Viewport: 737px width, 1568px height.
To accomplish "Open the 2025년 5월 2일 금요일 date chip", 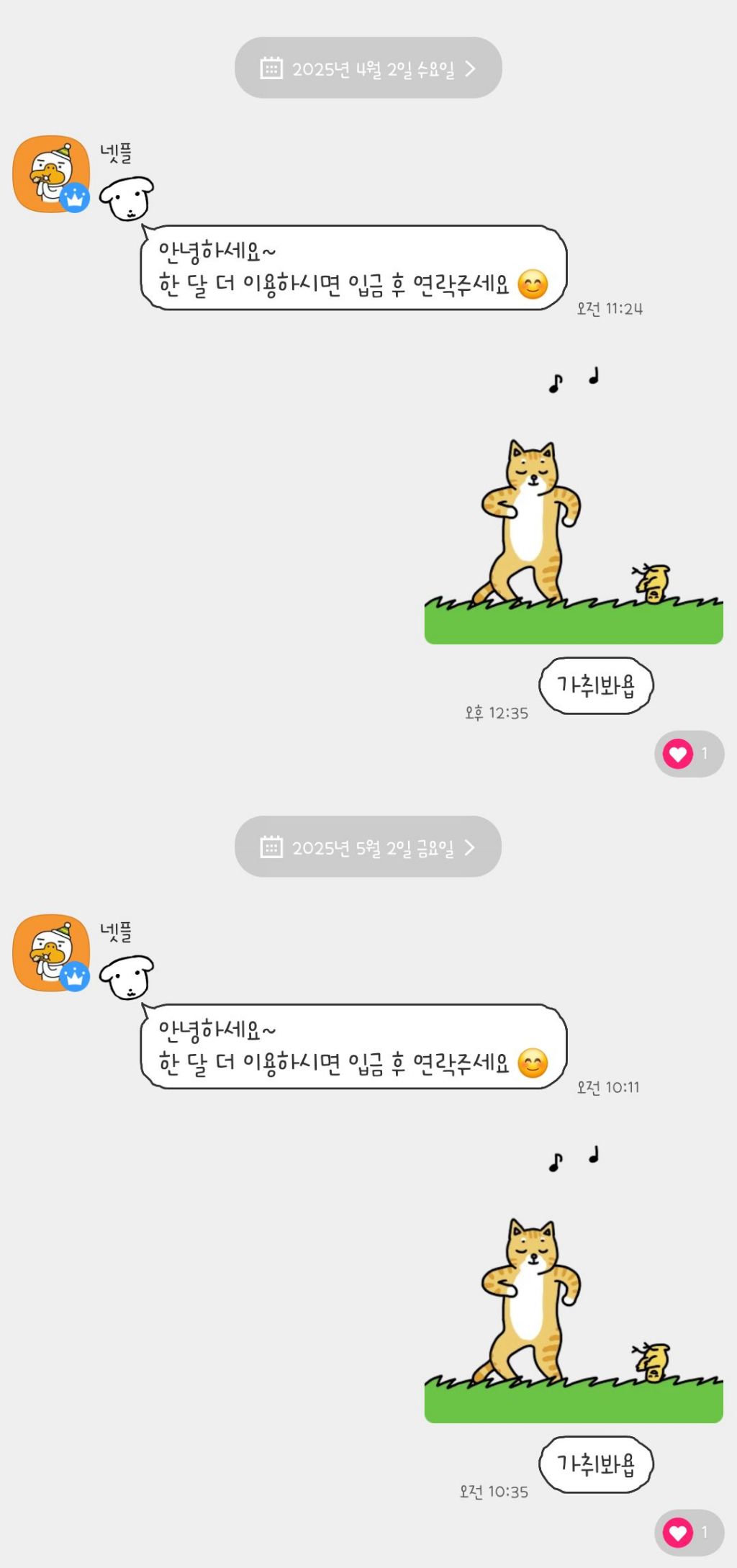I will (368, 847).
